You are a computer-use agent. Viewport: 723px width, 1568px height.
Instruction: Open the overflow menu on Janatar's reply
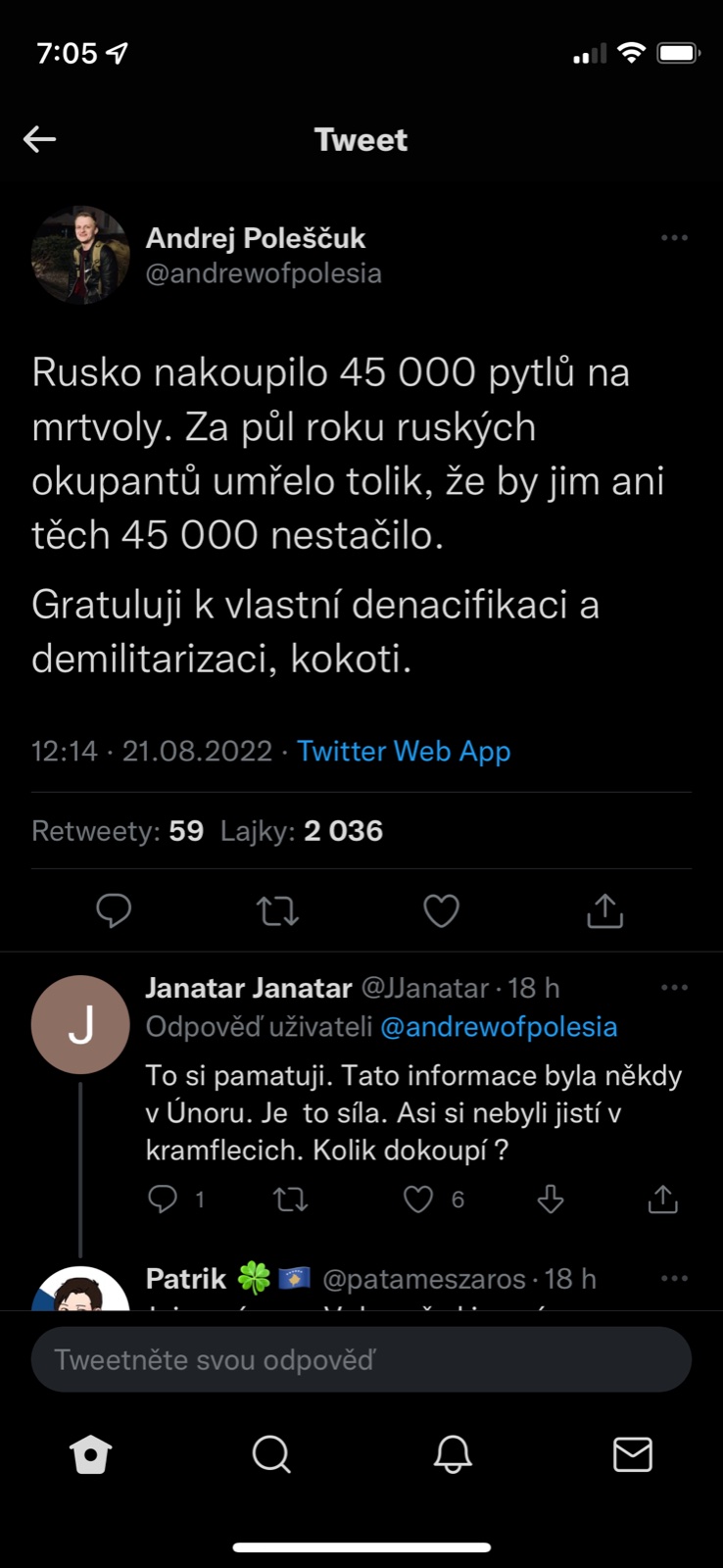coord(674,988)
